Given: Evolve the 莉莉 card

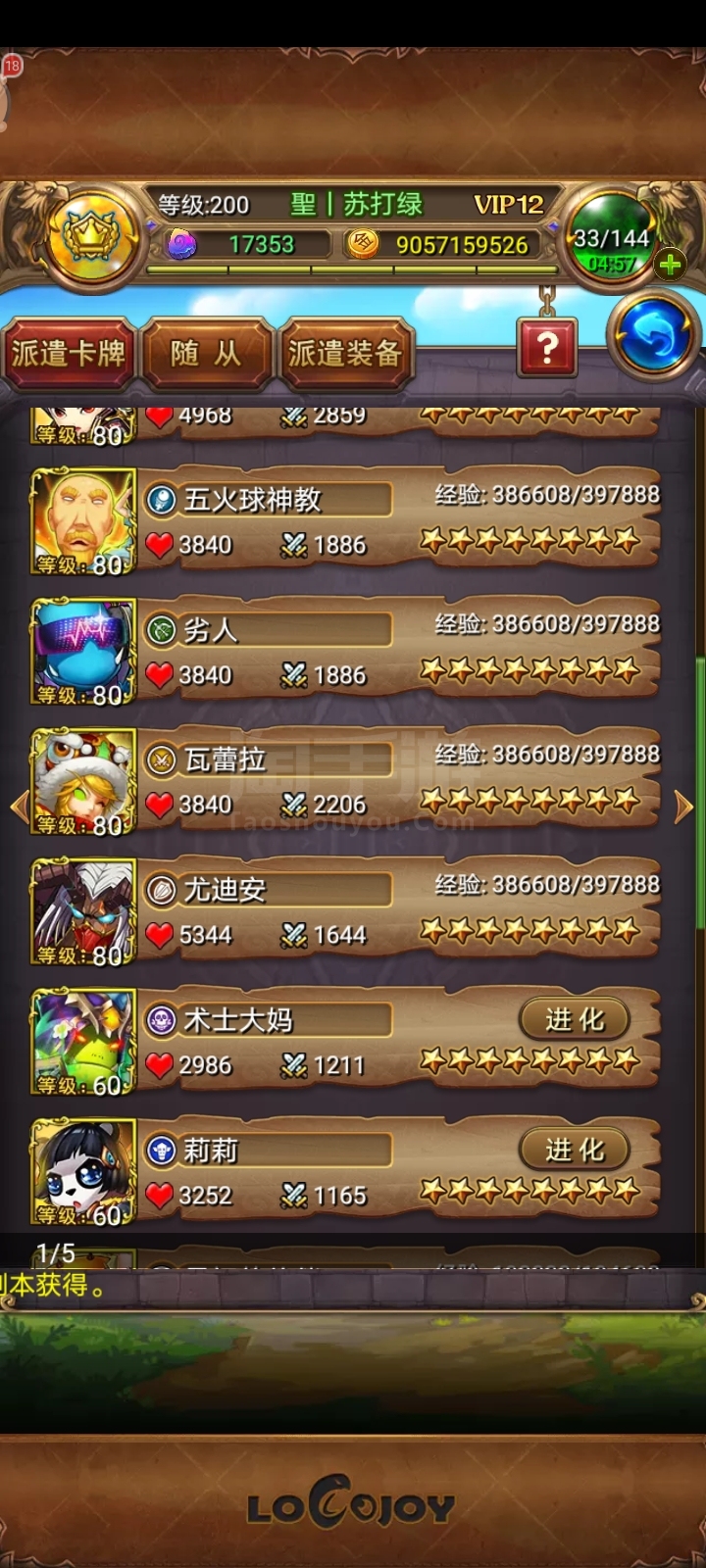Looking at the screenshot, I should click(575, 1151).
